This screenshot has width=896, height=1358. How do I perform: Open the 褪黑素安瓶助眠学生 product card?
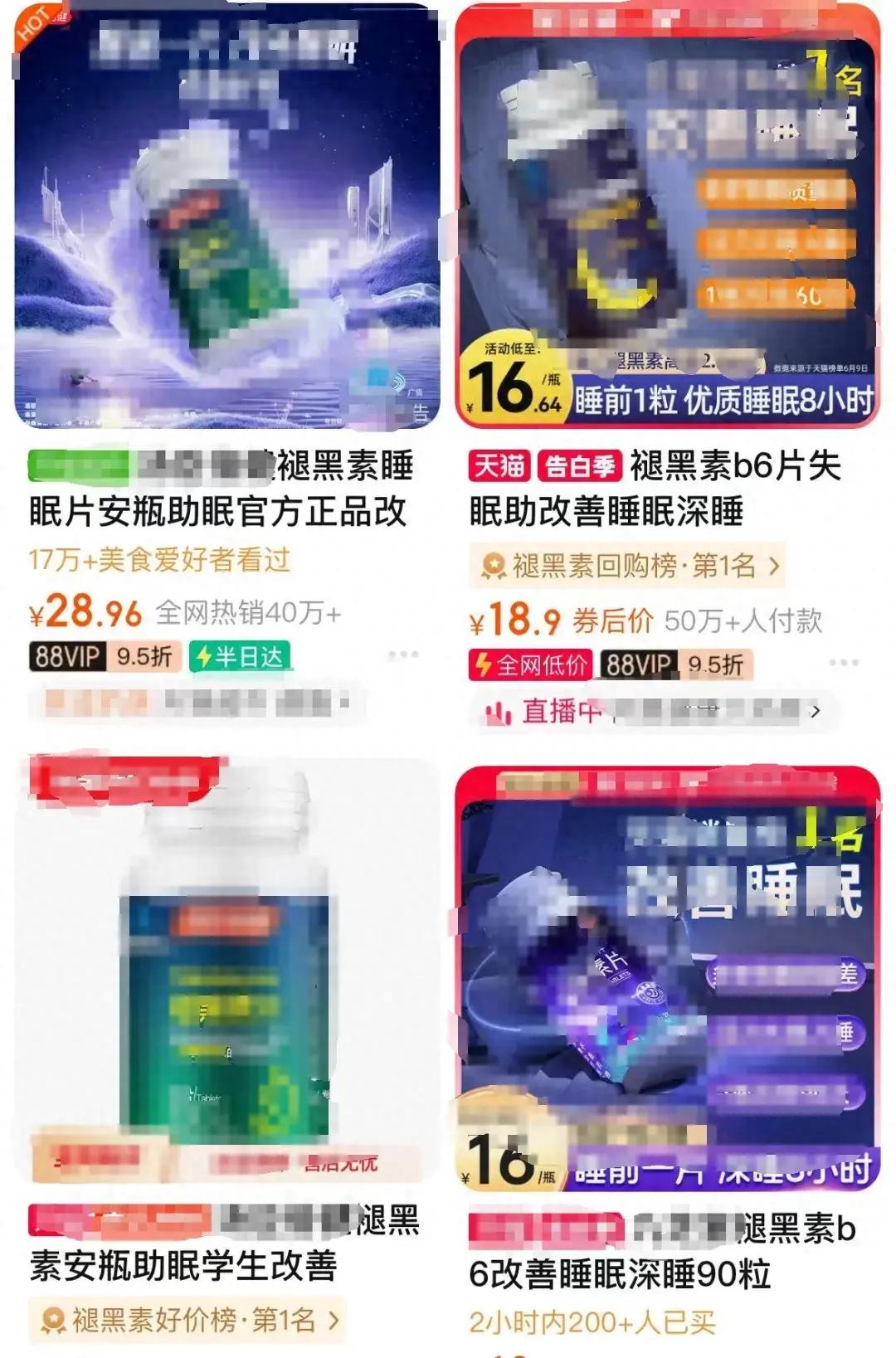click(x=226, y=971)
